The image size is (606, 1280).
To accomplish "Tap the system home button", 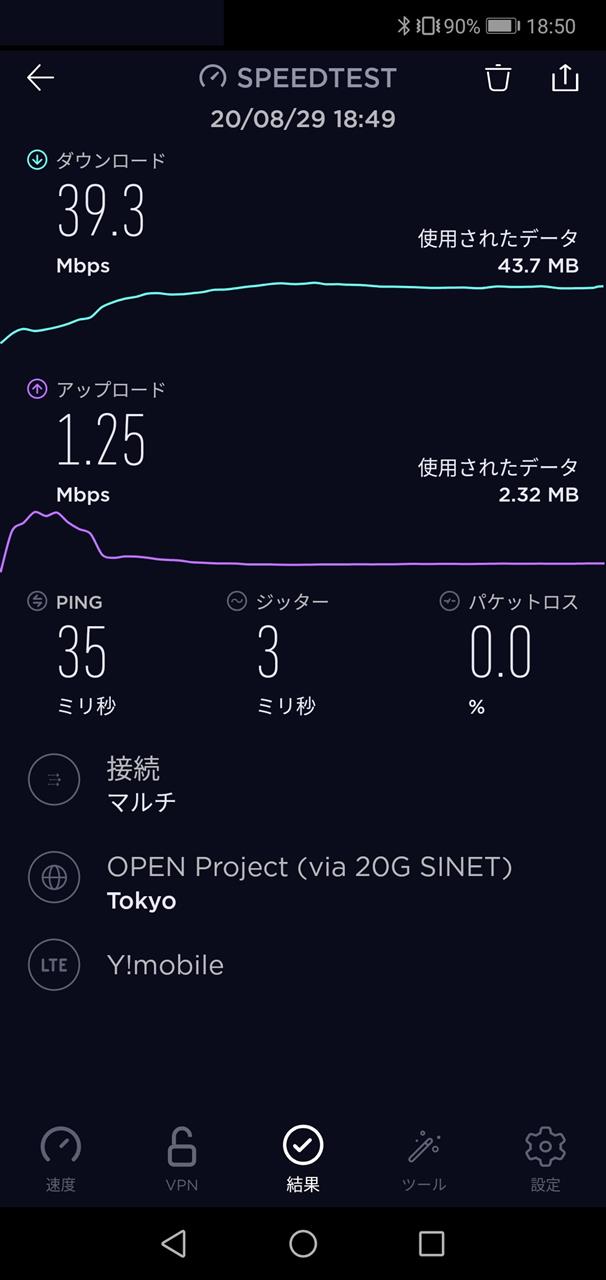I will coord(303,1243).
